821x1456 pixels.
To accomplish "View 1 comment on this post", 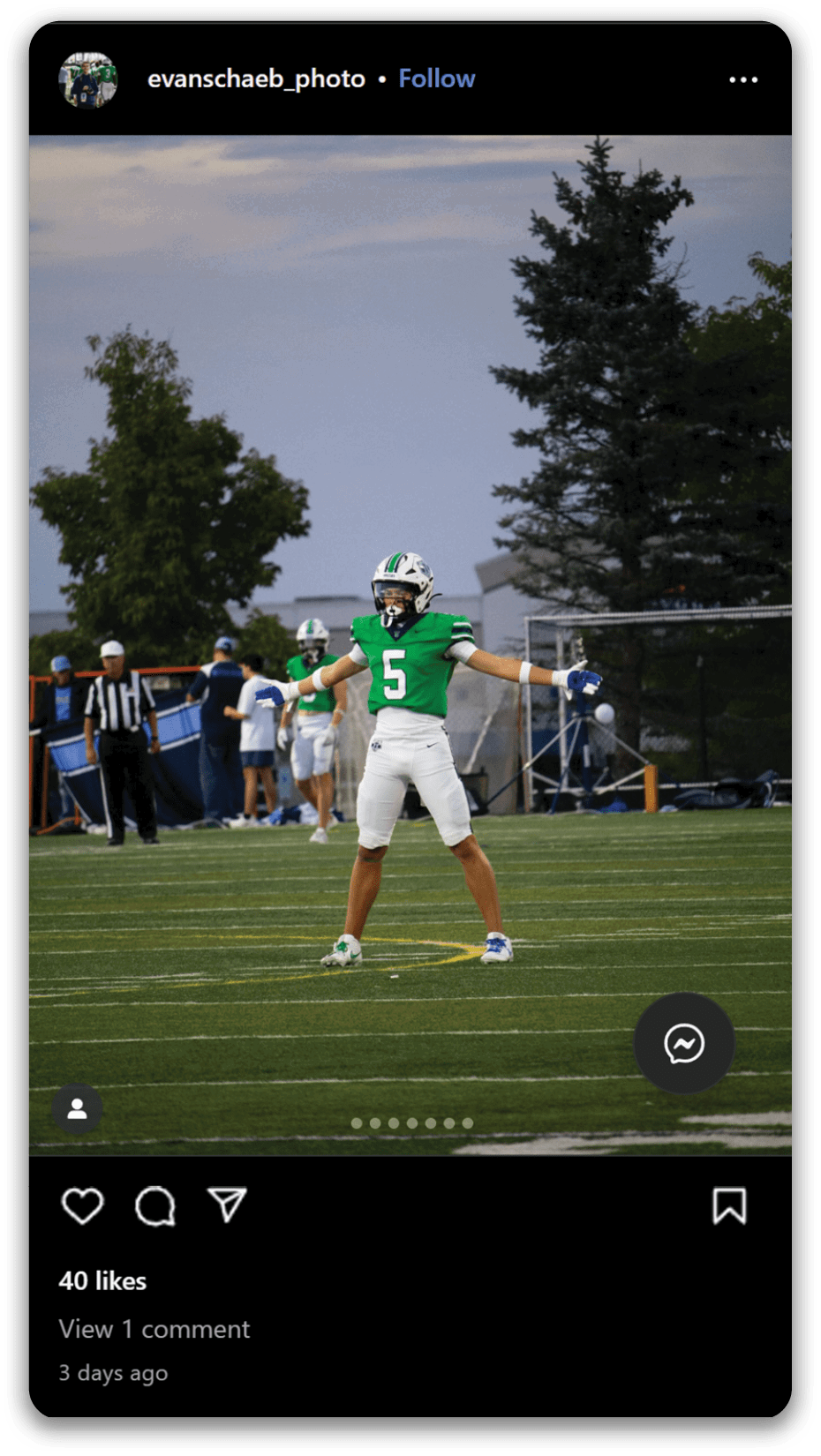I will click(154, 1329).
